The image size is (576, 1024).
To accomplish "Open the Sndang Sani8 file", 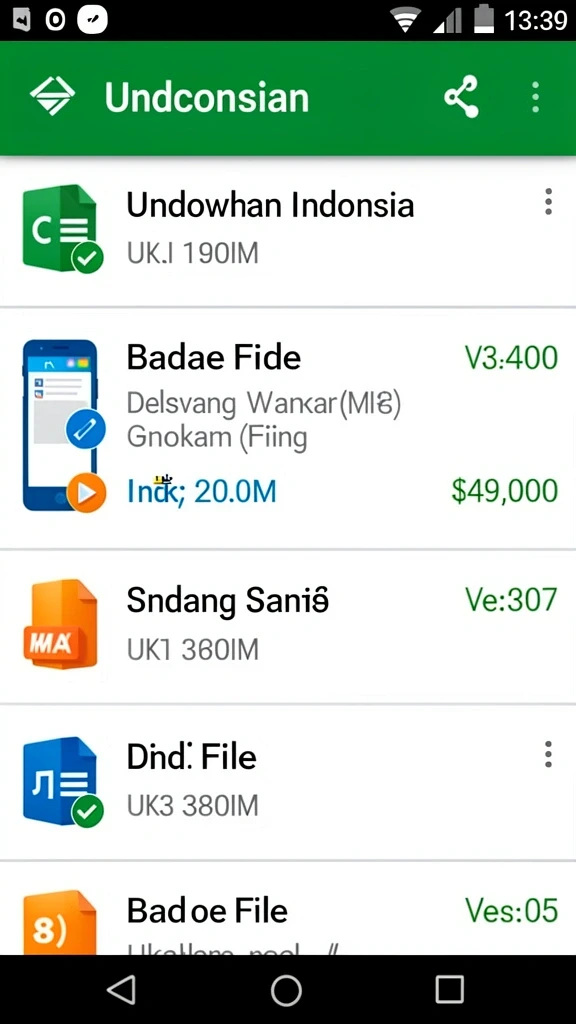I will pyautogui.click(x=288, y=626).
